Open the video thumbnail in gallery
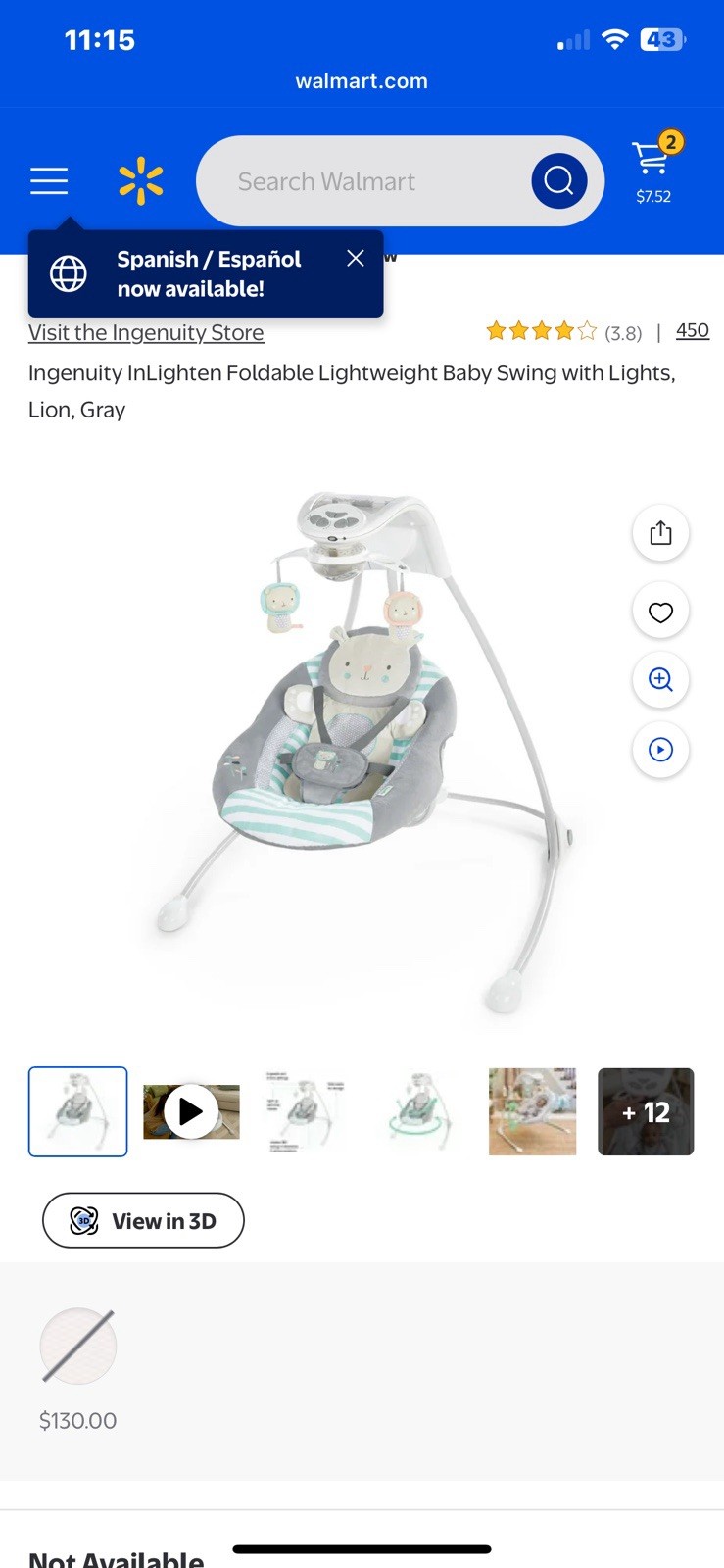This screenshot has height=1568, width=724. (191, 1111)
